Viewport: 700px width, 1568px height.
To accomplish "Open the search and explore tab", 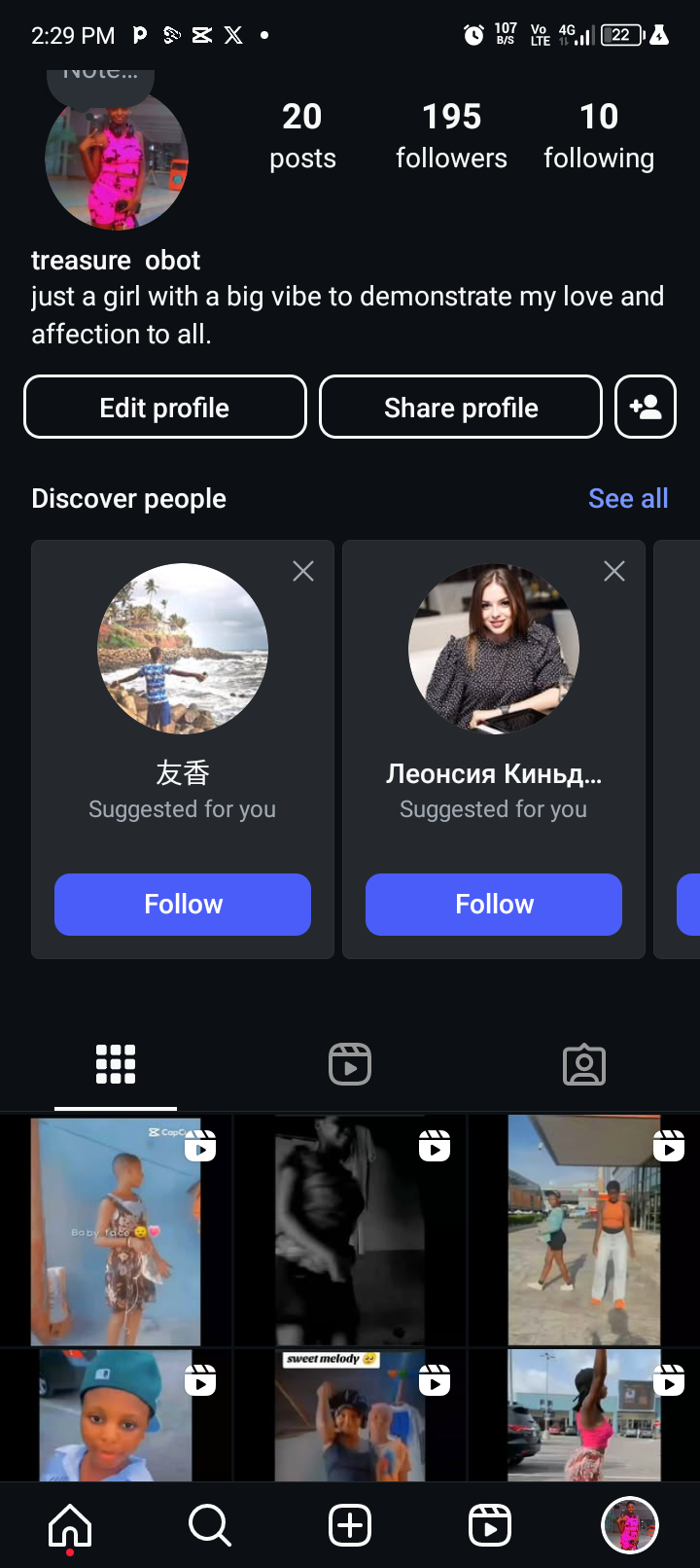I will (x=210, y=1524).
